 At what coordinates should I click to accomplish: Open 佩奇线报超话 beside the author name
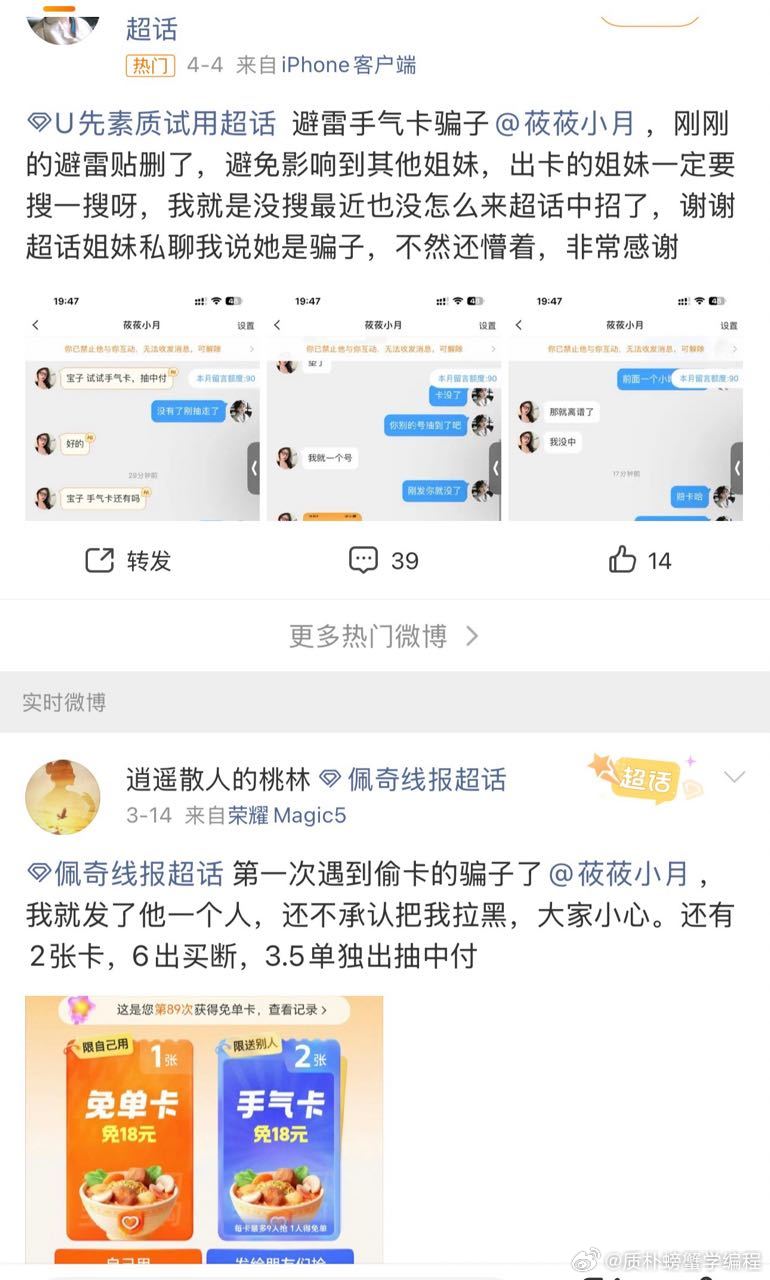tap(412, 779)
